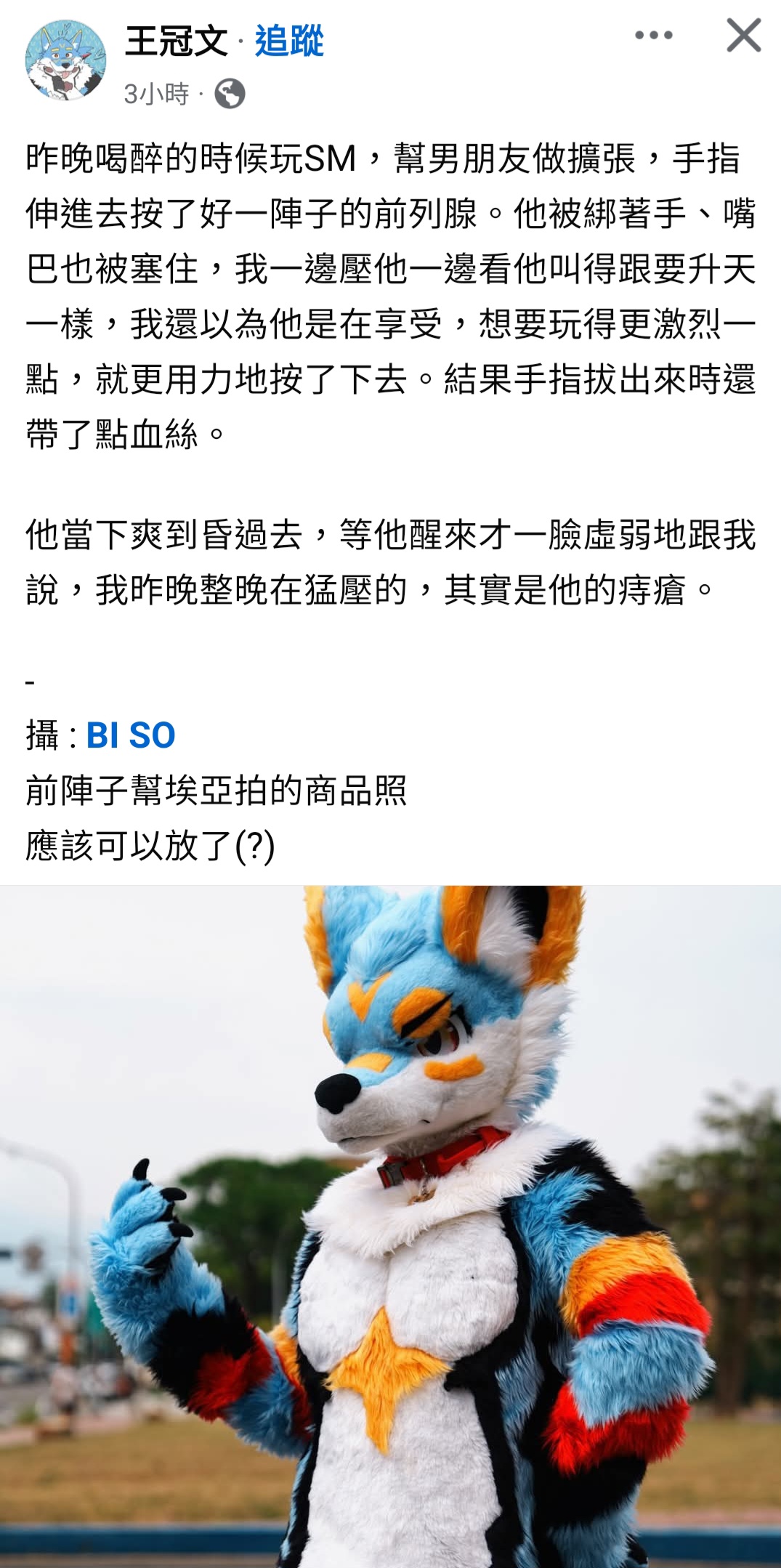Check the public audience globe icon

(230, 94)
